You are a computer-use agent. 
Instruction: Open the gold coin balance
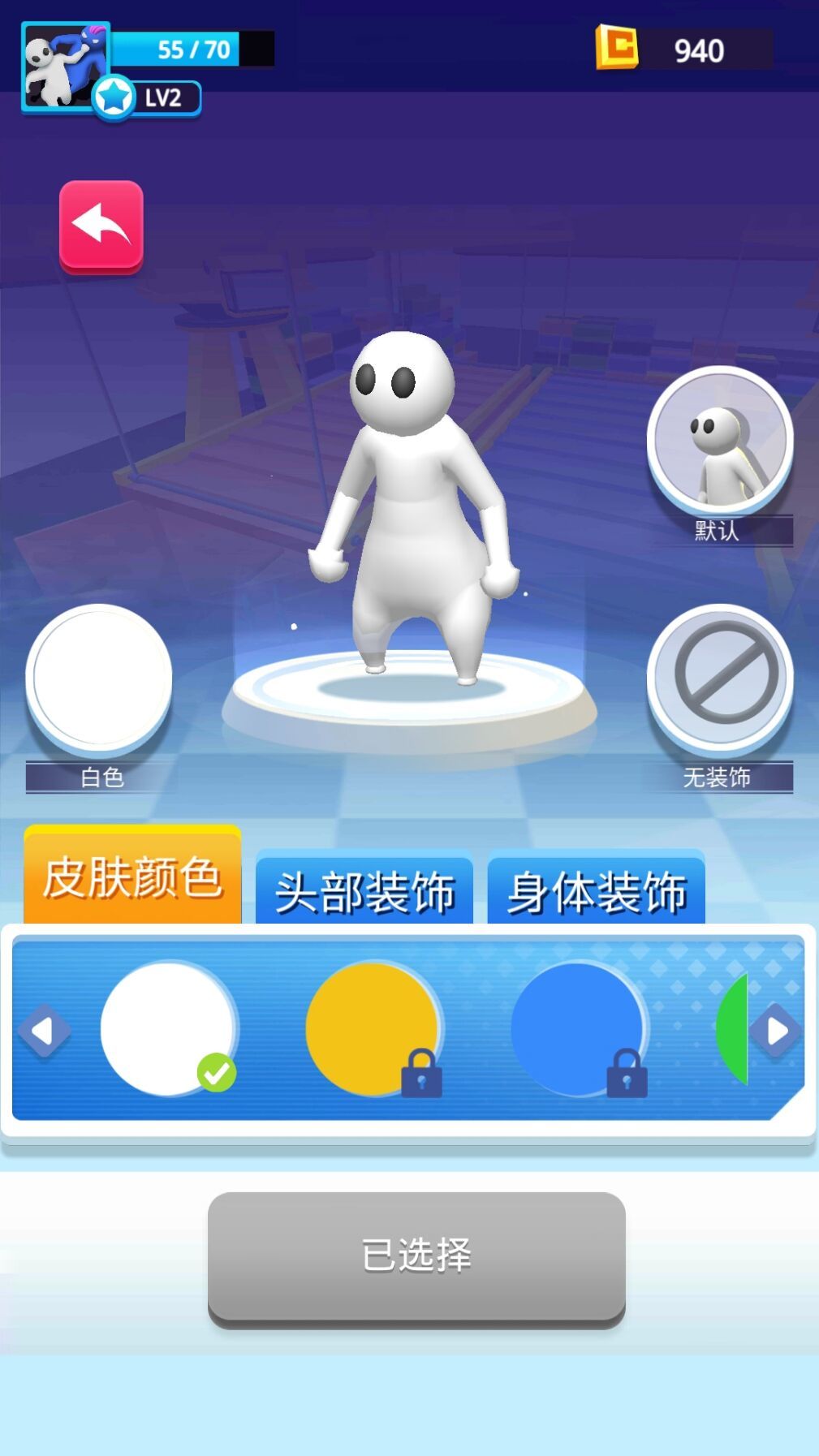683,50
